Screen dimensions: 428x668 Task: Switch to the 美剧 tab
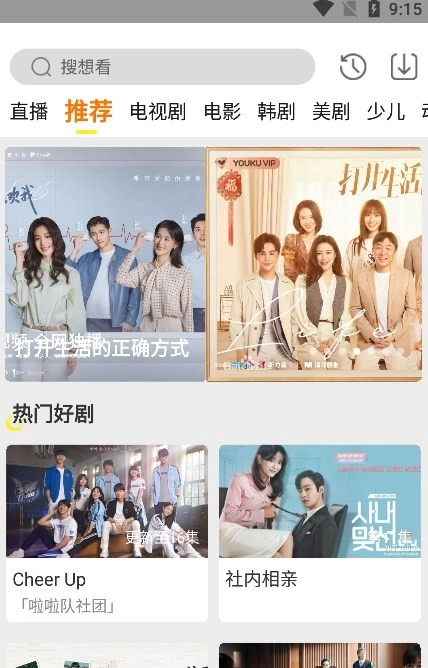coord(331,112)
